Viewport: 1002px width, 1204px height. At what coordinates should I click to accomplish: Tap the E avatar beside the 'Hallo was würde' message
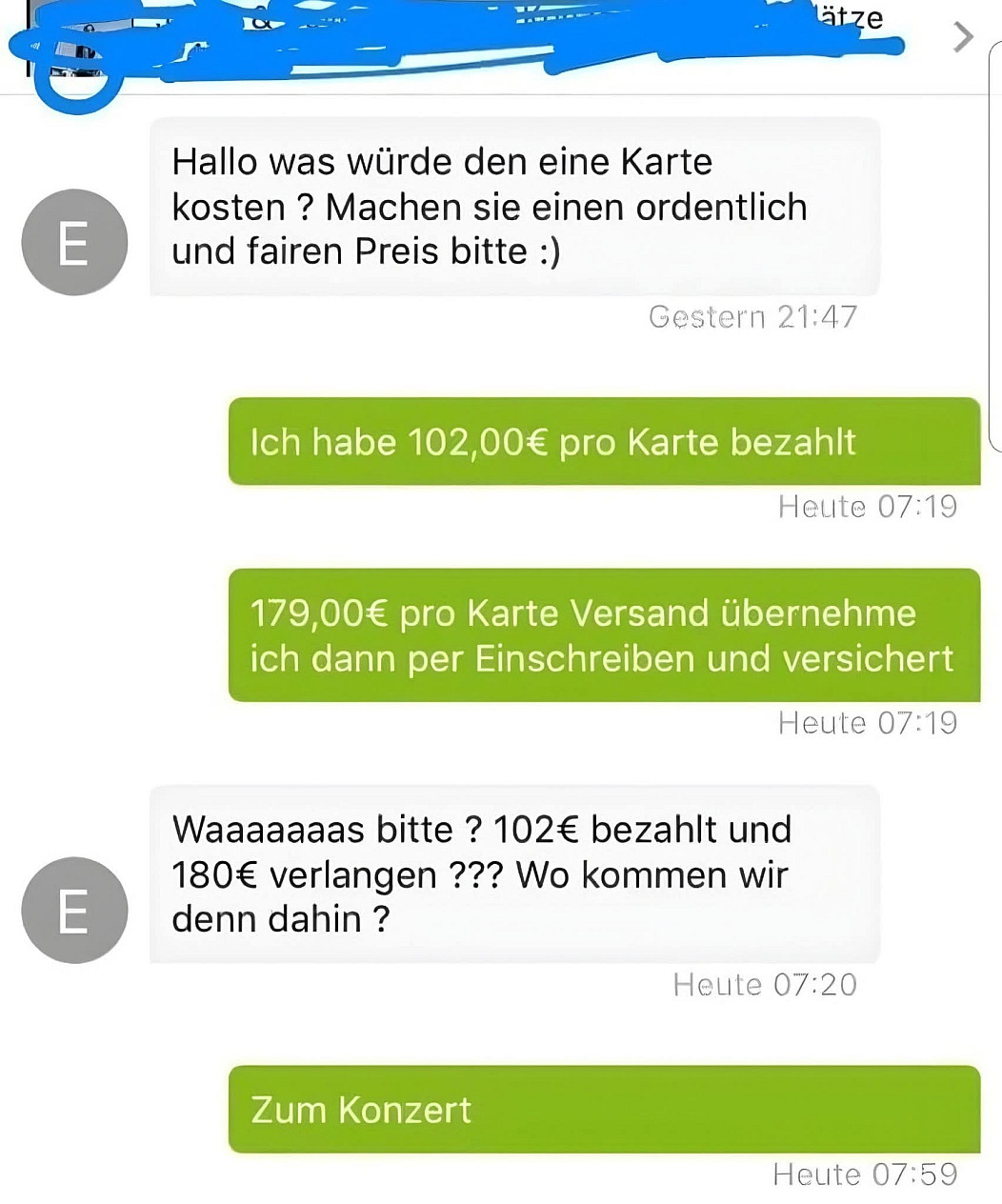click(74, 243)
